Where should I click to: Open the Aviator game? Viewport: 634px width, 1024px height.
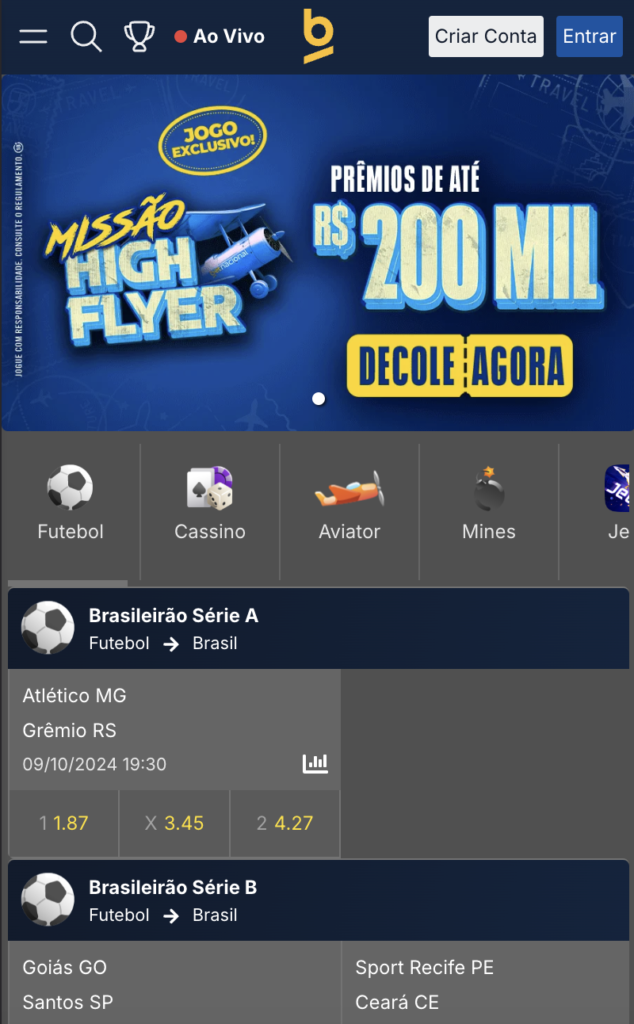[349, 505]
